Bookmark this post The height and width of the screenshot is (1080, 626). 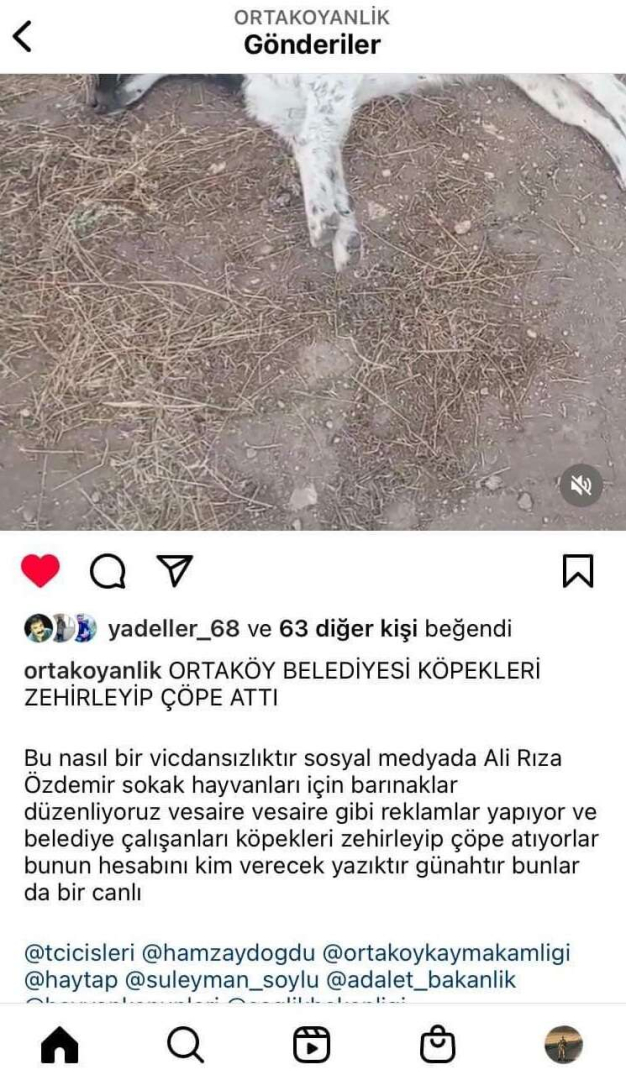point(578,571)
